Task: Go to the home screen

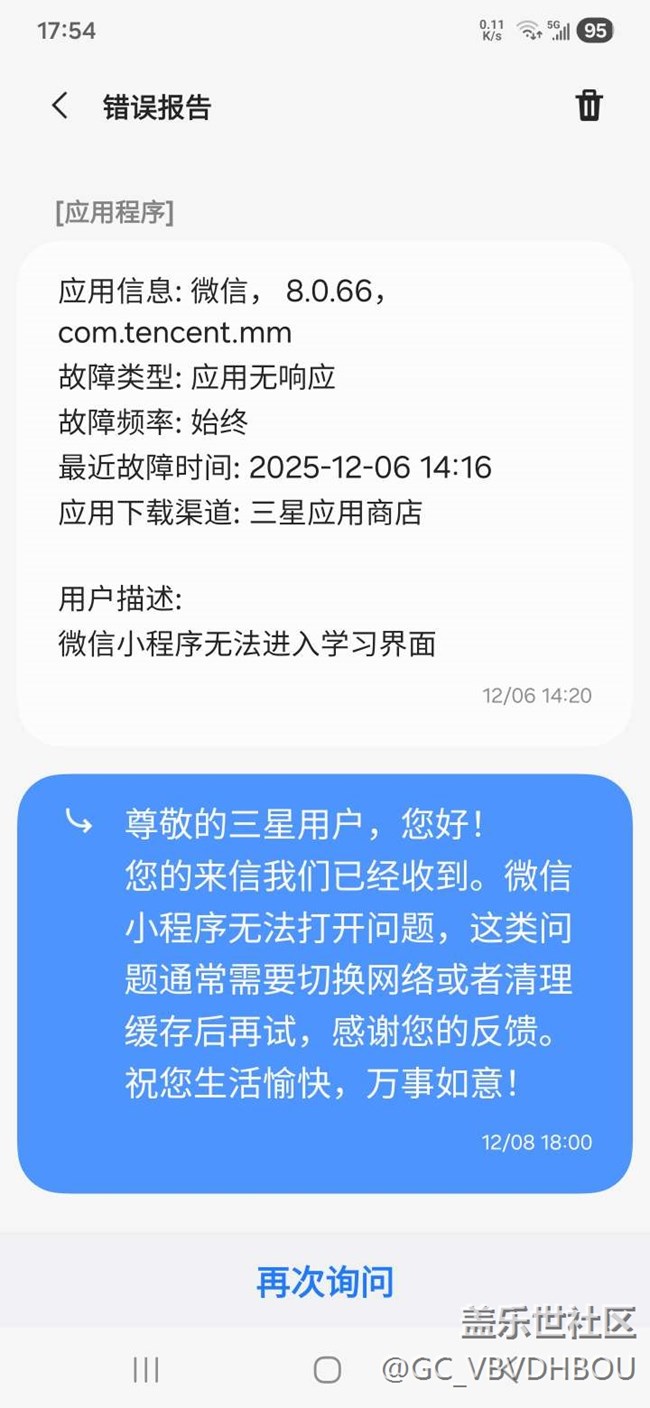Action: click(327, 1369)
